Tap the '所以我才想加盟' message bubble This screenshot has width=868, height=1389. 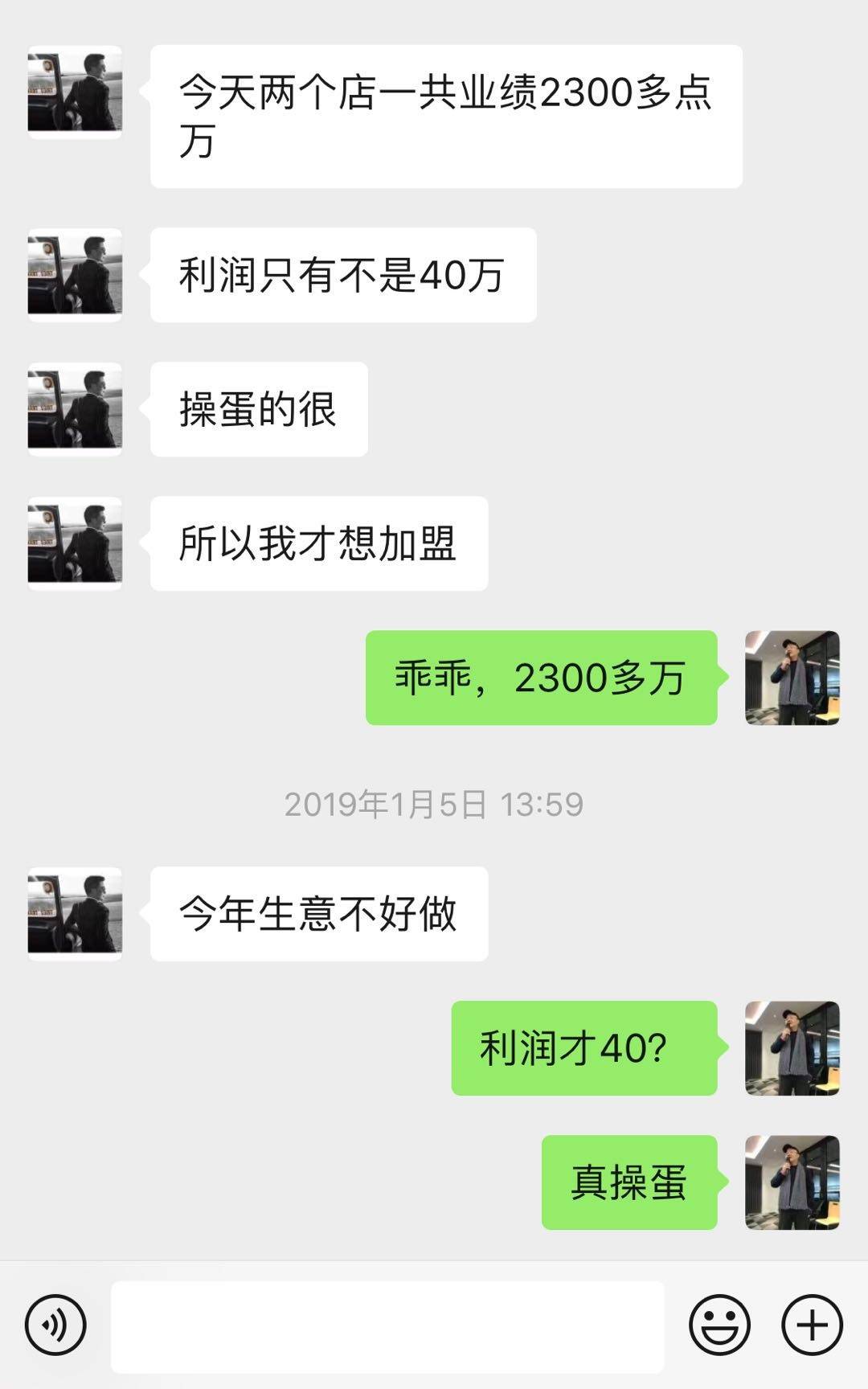point(317,543)
